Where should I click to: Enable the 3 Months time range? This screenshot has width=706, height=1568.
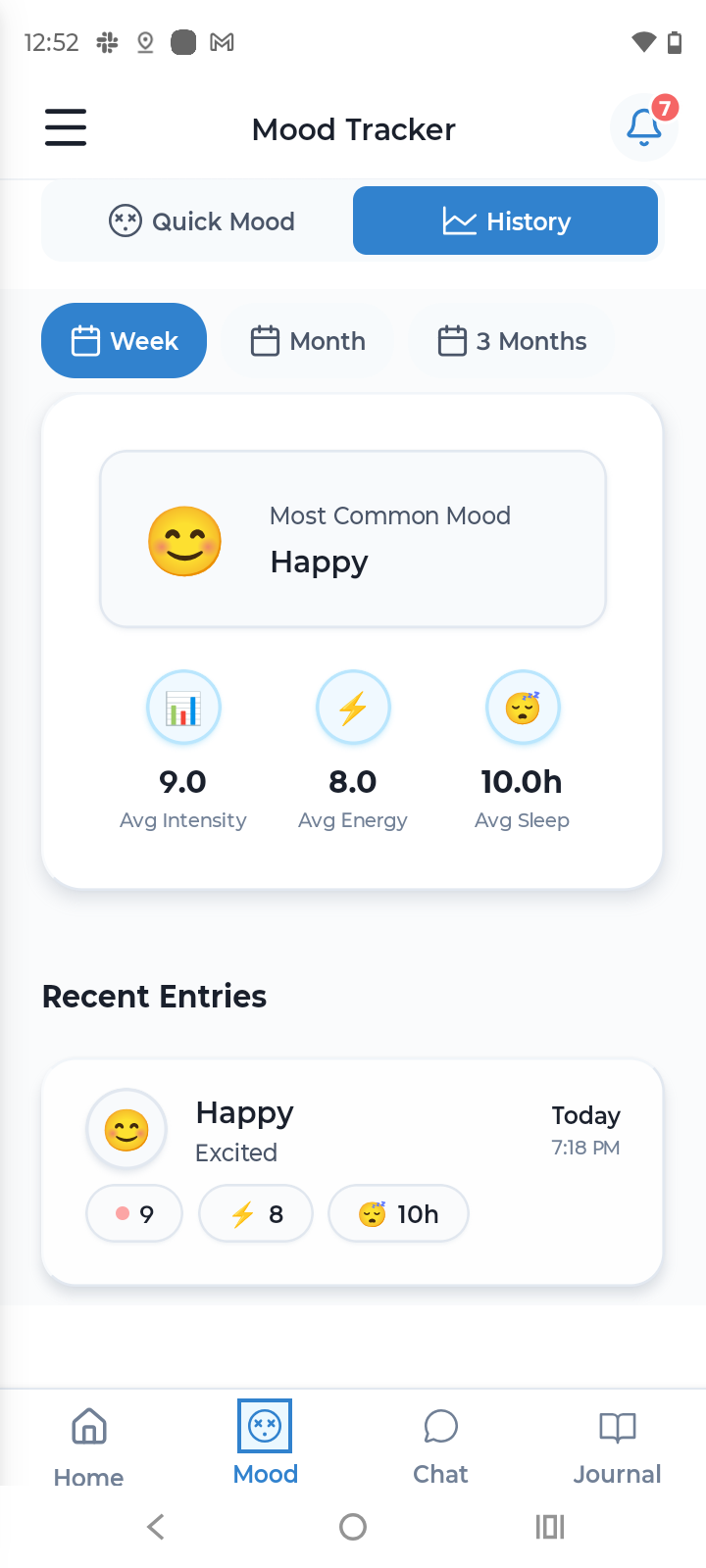[511, 340]
